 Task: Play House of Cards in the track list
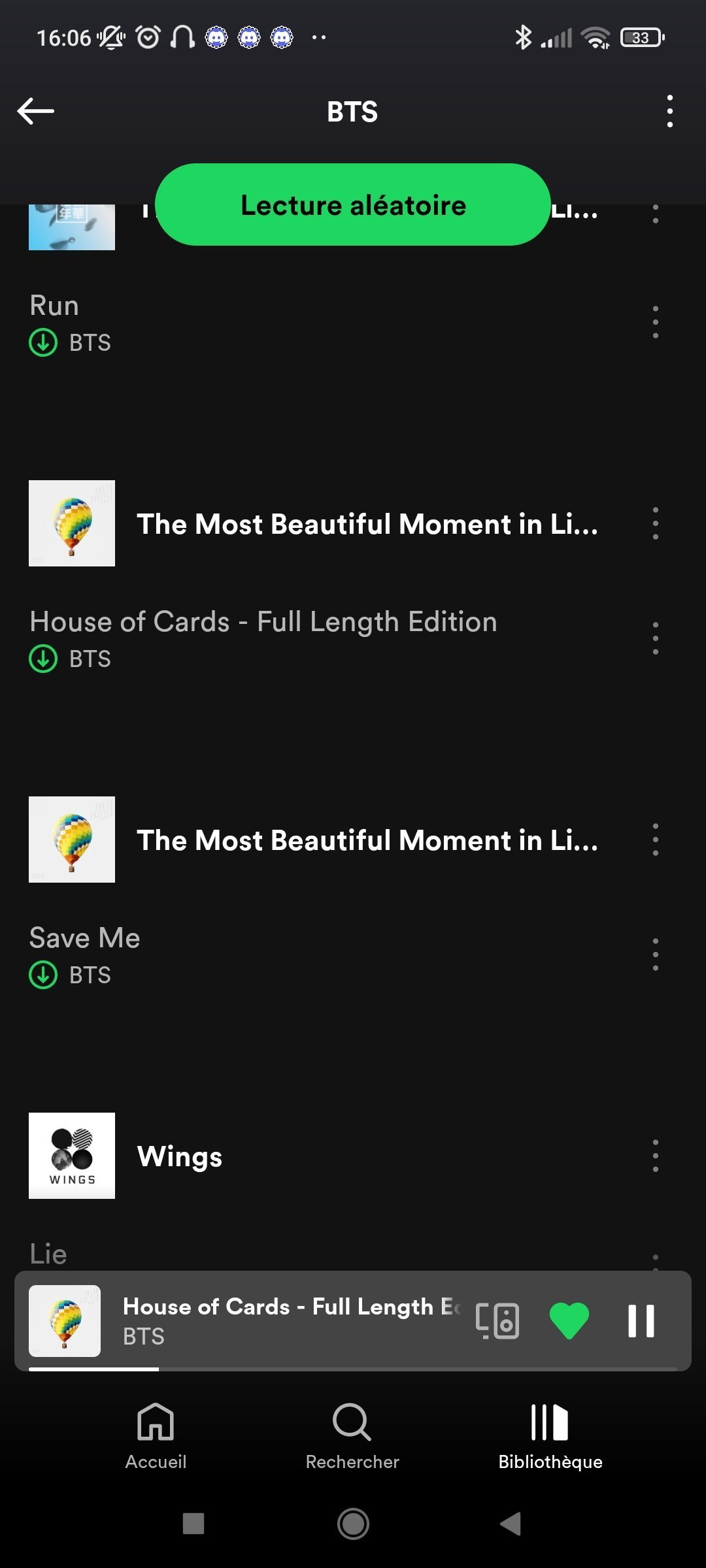(x=263, y=638)
